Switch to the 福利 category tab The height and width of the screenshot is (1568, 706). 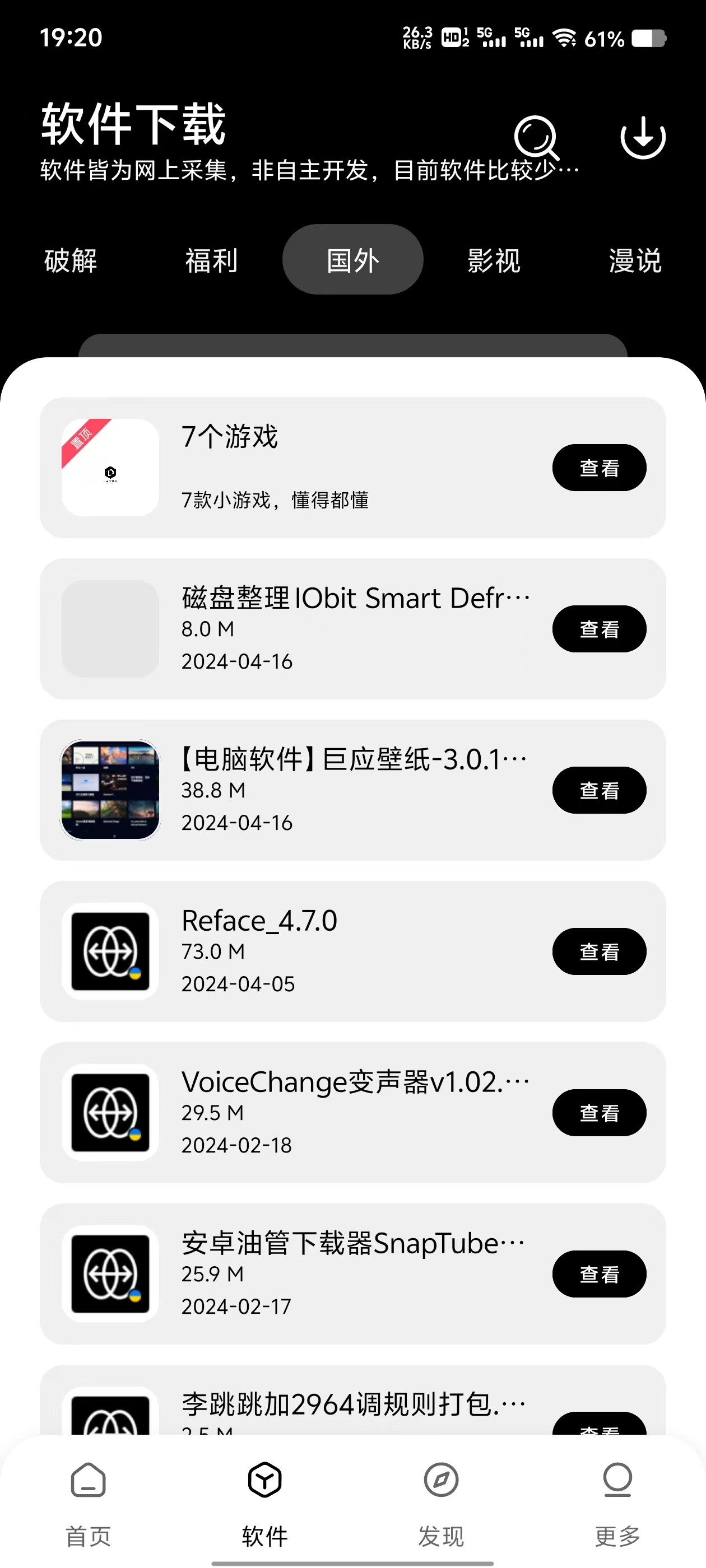pyautogui.click(x=211, y=260)
